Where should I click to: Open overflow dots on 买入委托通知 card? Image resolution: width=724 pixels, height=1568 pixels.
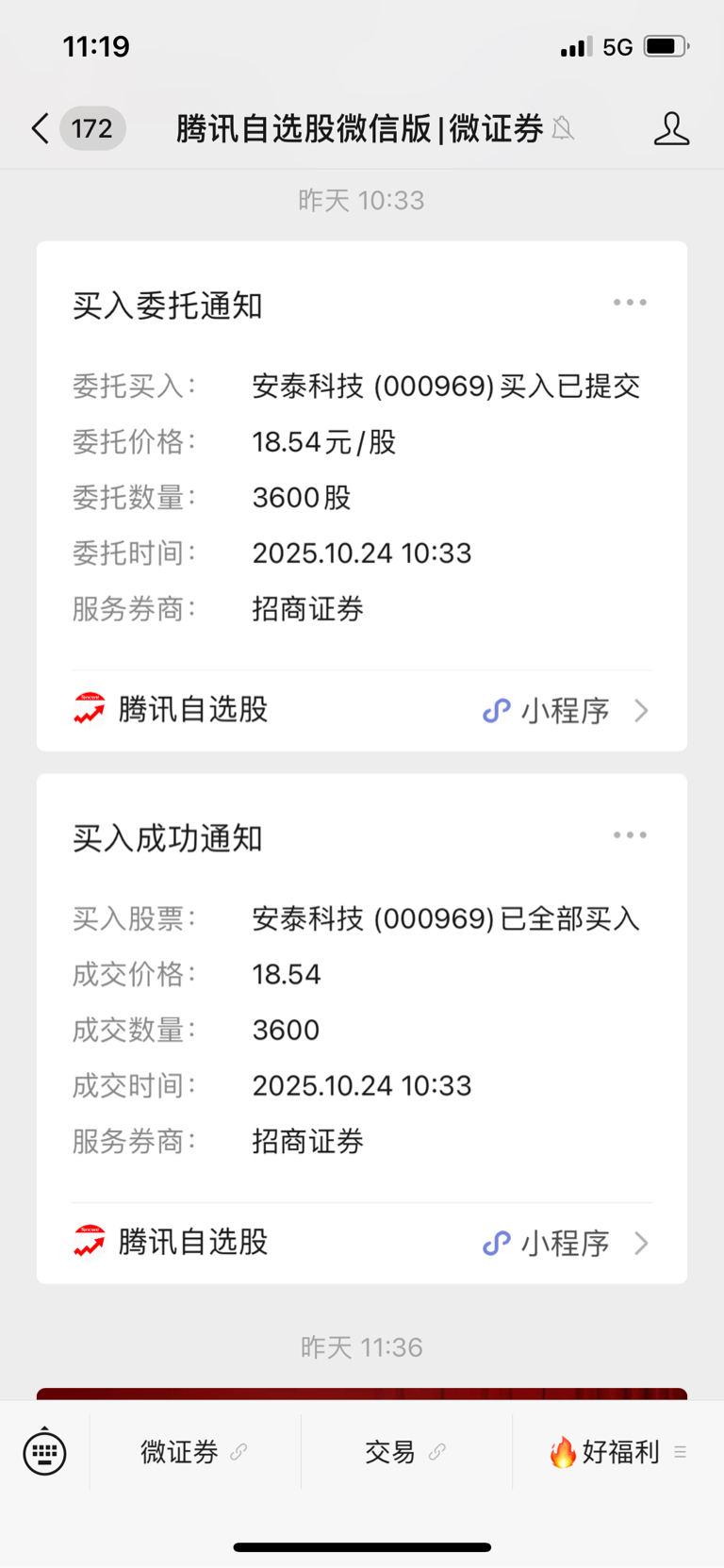click(x=630, y=303)
